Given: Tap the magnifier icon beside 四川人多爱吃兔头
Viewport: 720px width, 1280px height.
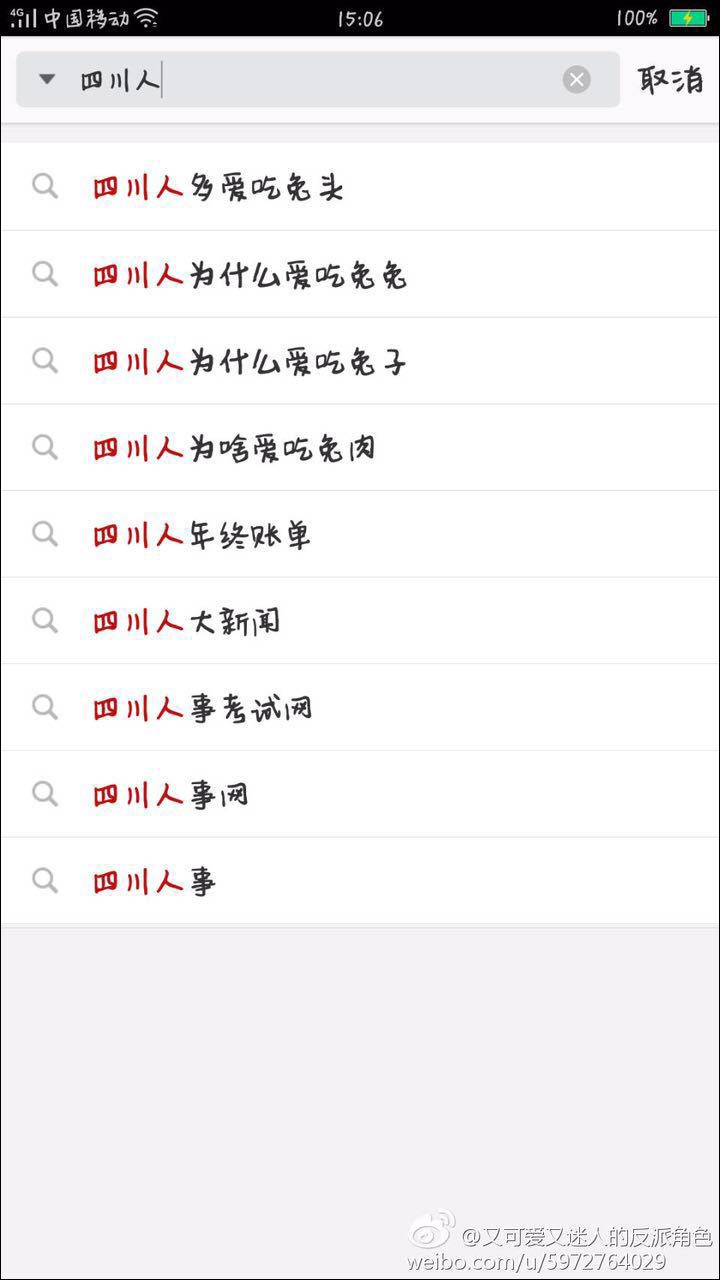Looking at the screenshot, I should coord(44,186).
